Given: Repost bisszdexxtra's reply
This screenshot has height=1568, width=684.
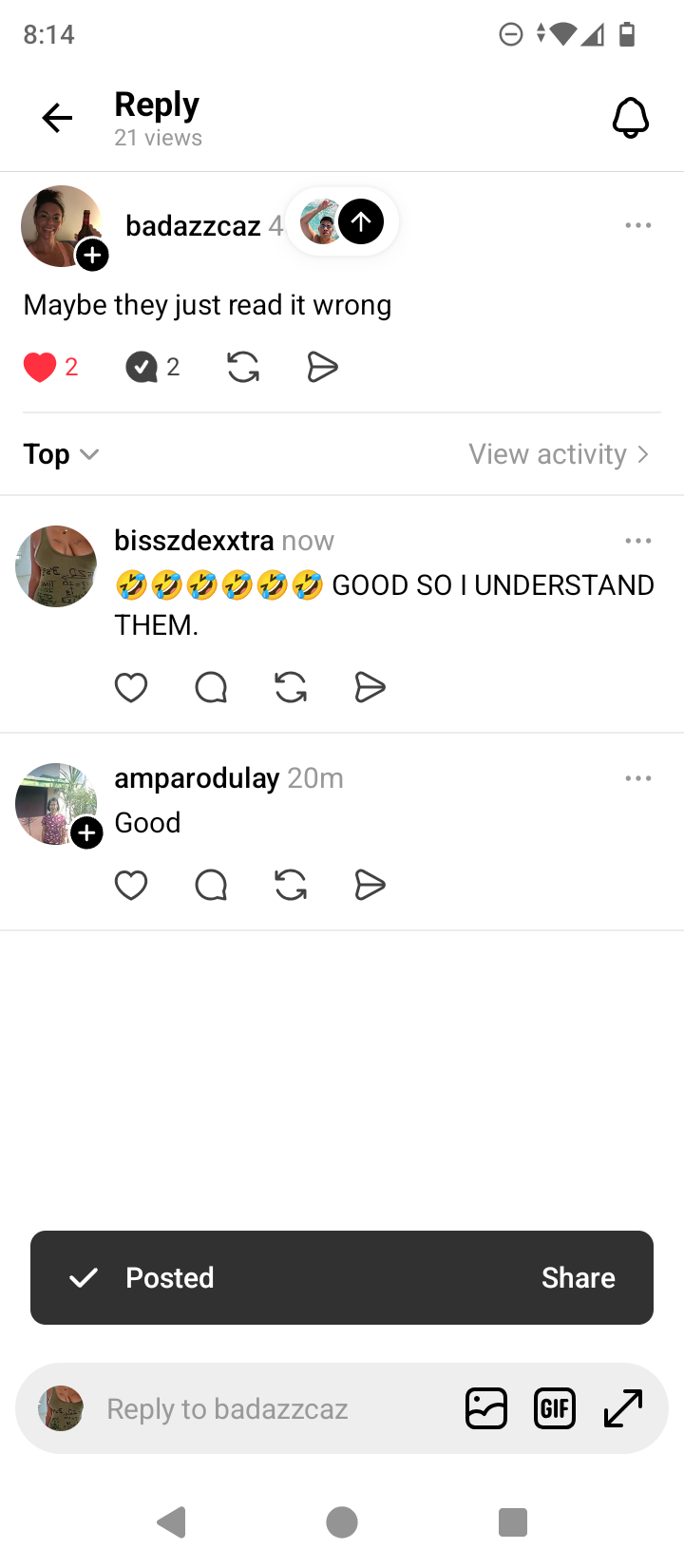Looking at the screenshot, I should [291, 687].
